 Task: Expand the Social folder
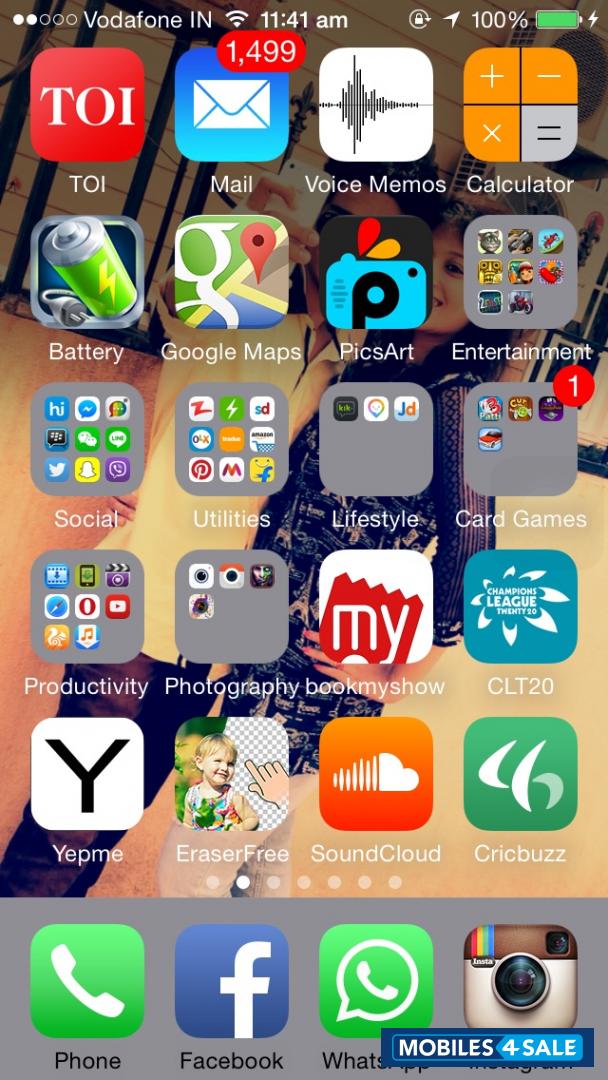tap(87, 440)
